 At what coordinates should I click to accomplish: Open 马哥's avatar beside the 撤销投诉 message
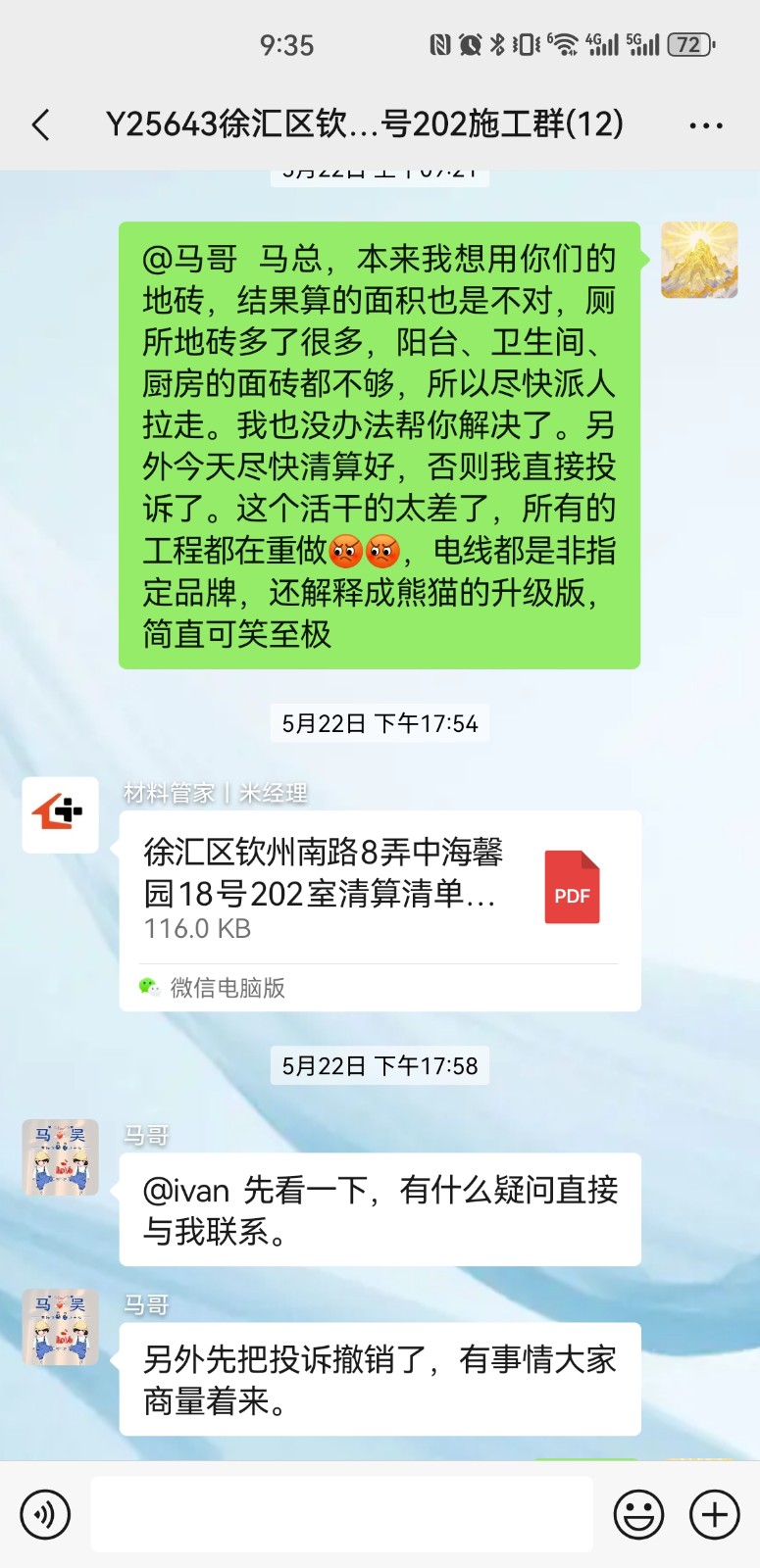tap(61, 1327)
